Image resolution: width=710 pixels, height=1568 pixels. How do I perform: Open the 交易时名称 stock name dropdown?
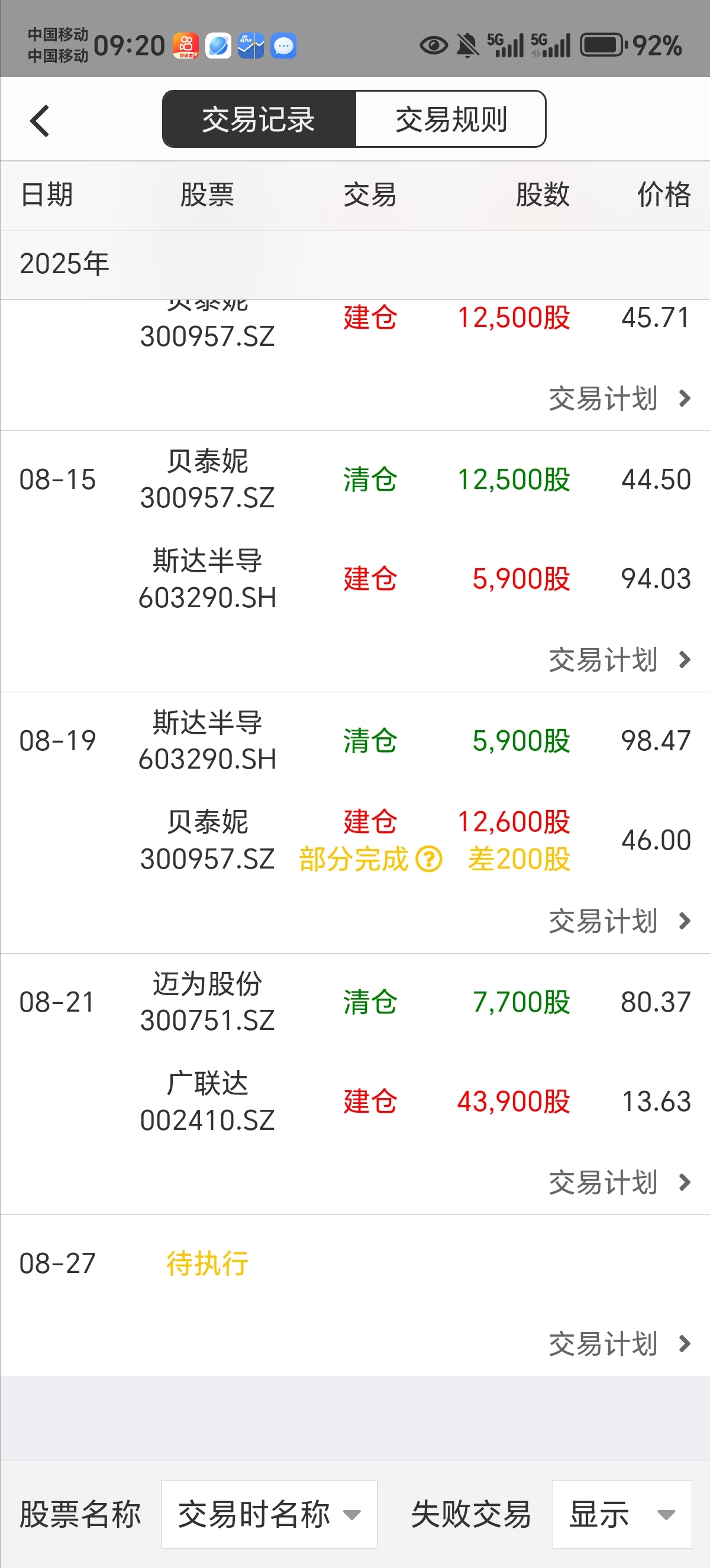pos(269,1514)
